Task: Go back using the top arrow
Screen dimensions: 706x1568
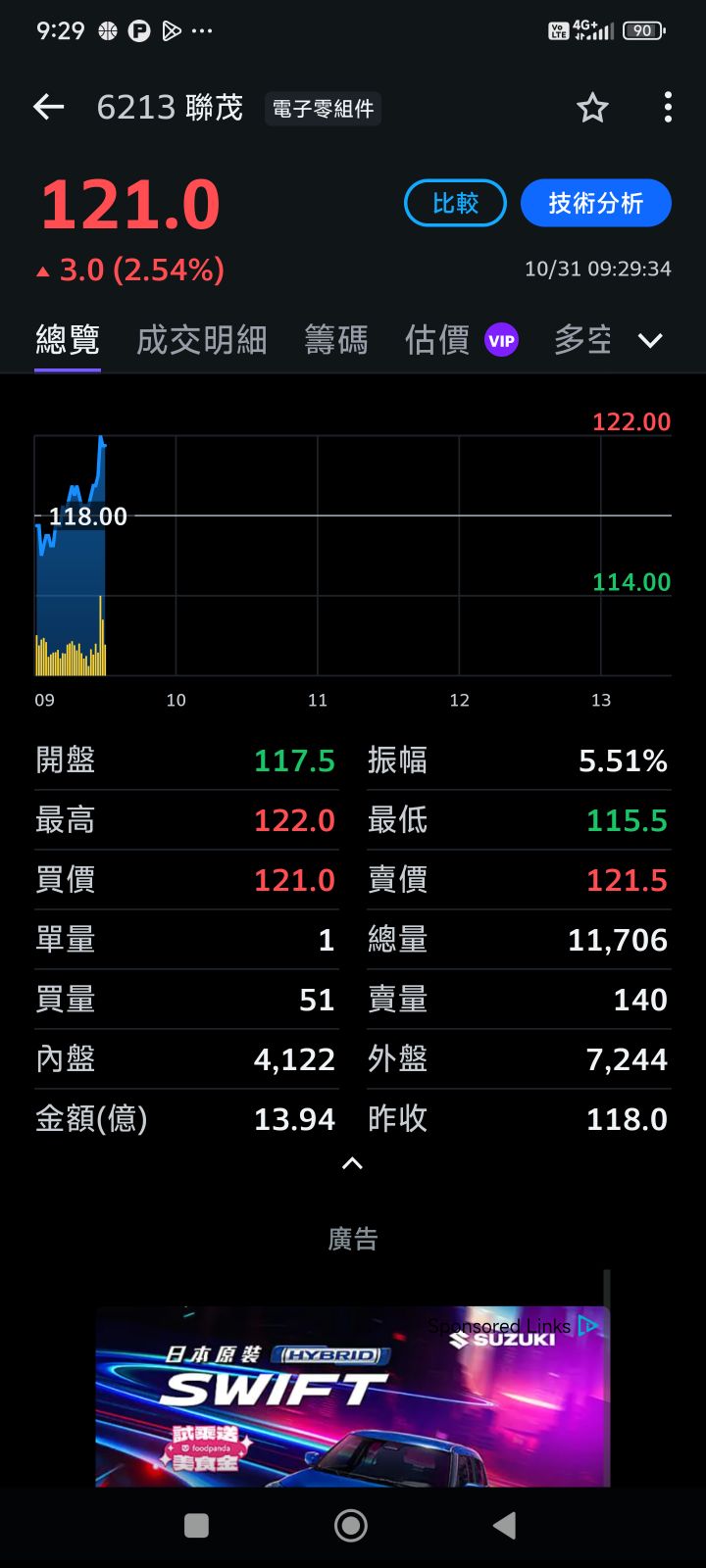Action: [x=48, y=107]
